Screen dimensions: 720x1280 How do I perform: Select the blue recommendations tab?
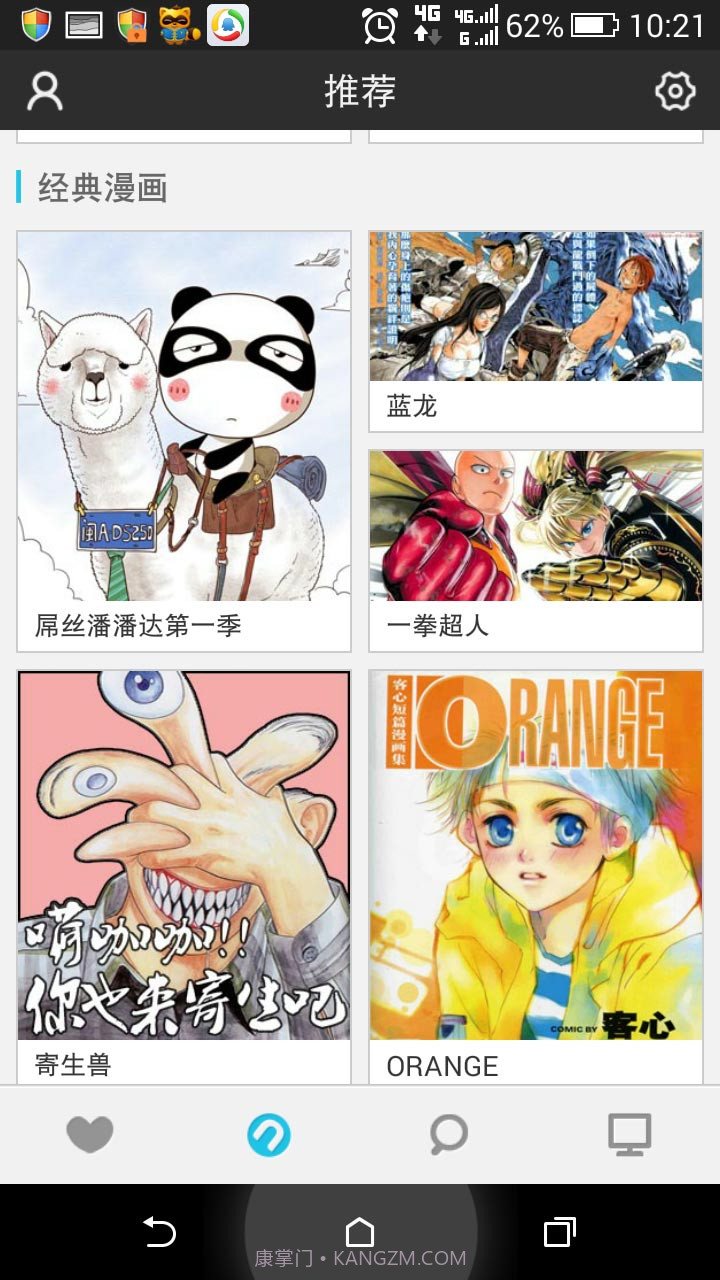point(269,1134)
